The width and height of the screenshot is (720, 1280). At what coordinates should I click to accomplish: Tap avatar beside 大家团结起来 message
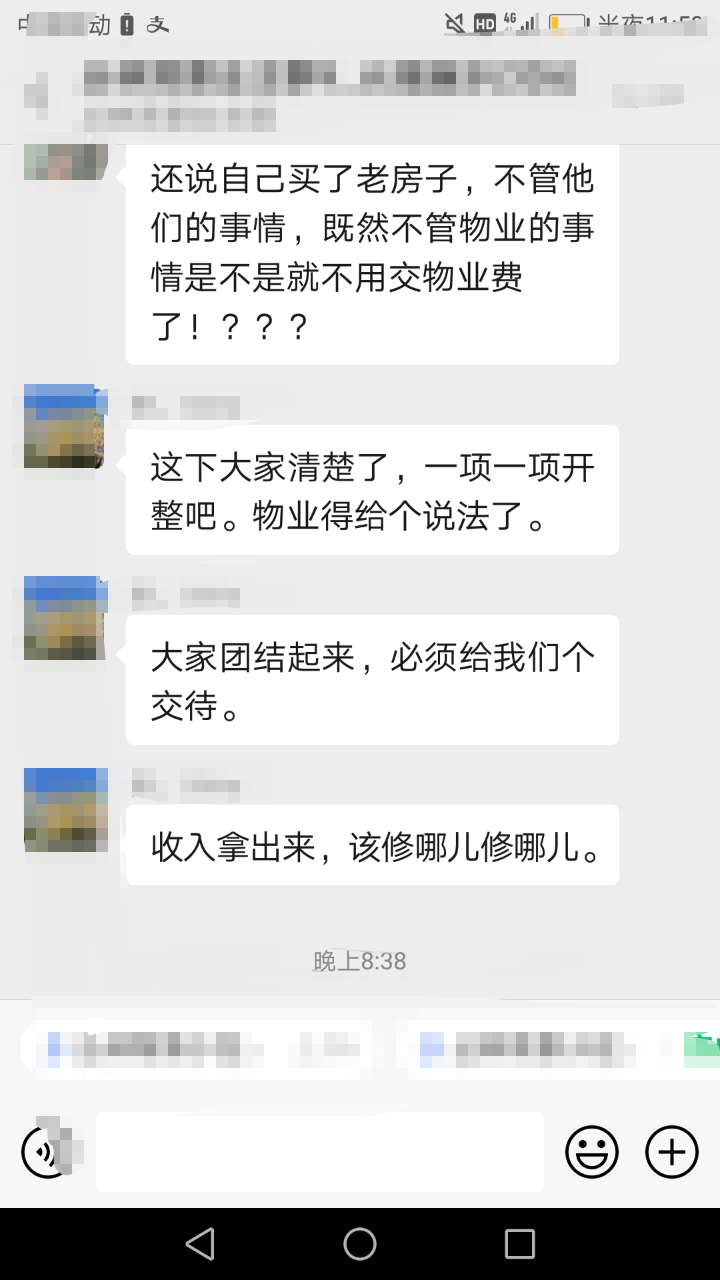tap(65, 617)
